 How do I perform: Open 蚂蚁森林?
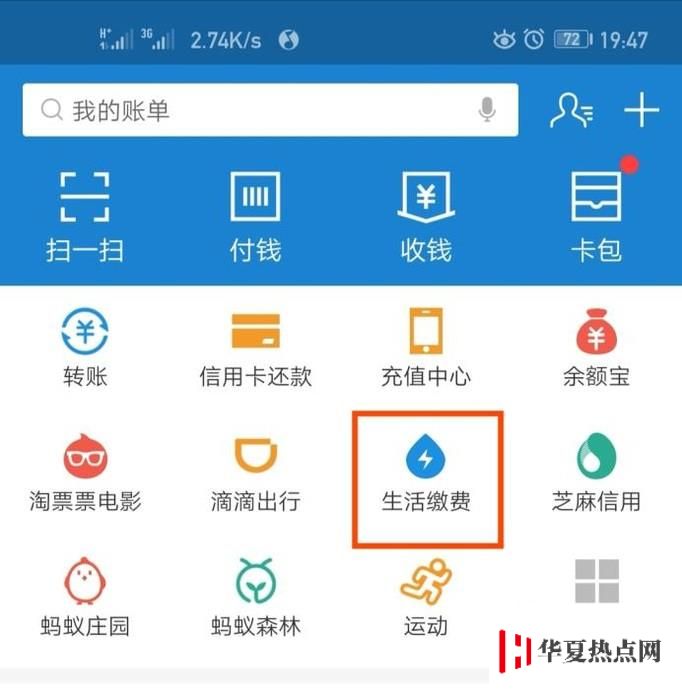255,598
